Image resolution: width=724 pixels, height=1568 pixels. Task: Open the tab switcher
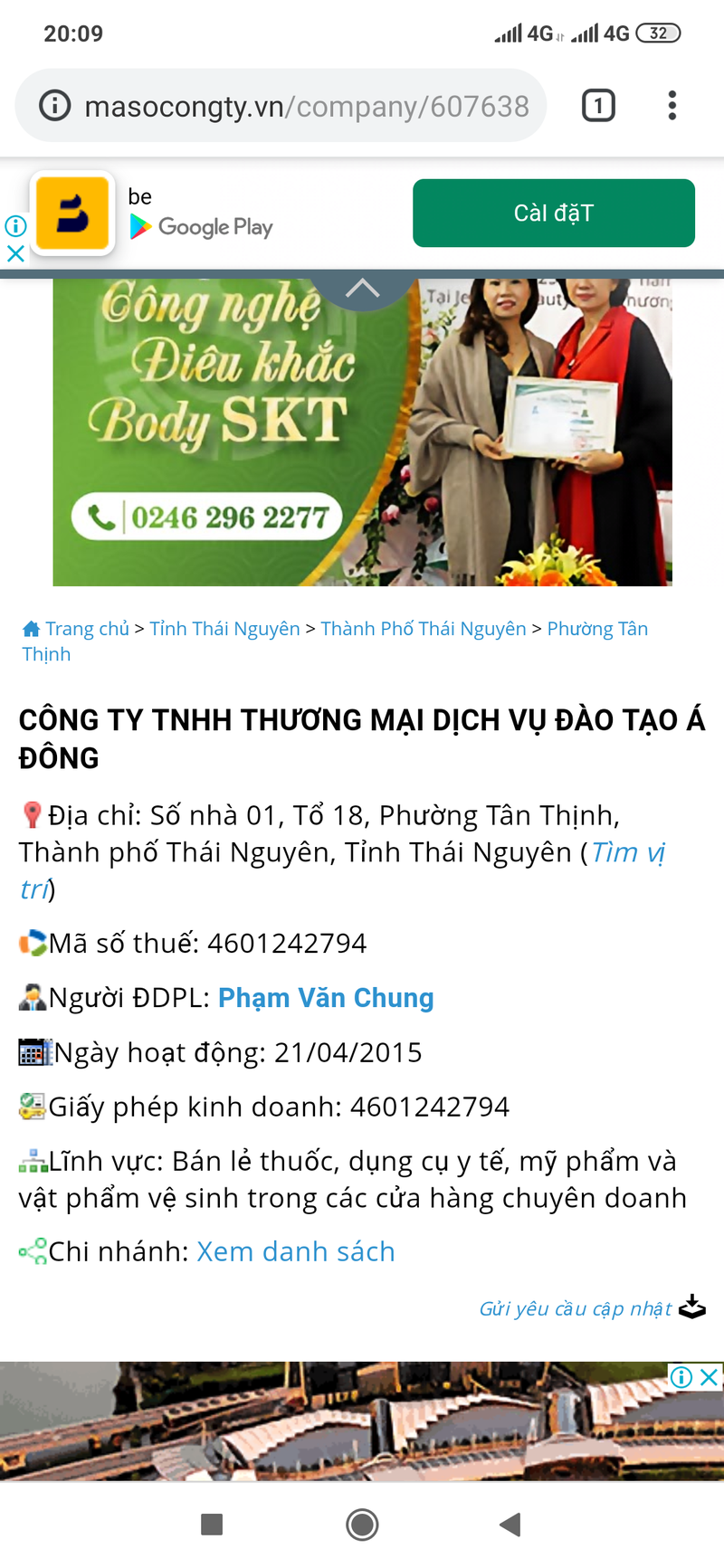597,106
